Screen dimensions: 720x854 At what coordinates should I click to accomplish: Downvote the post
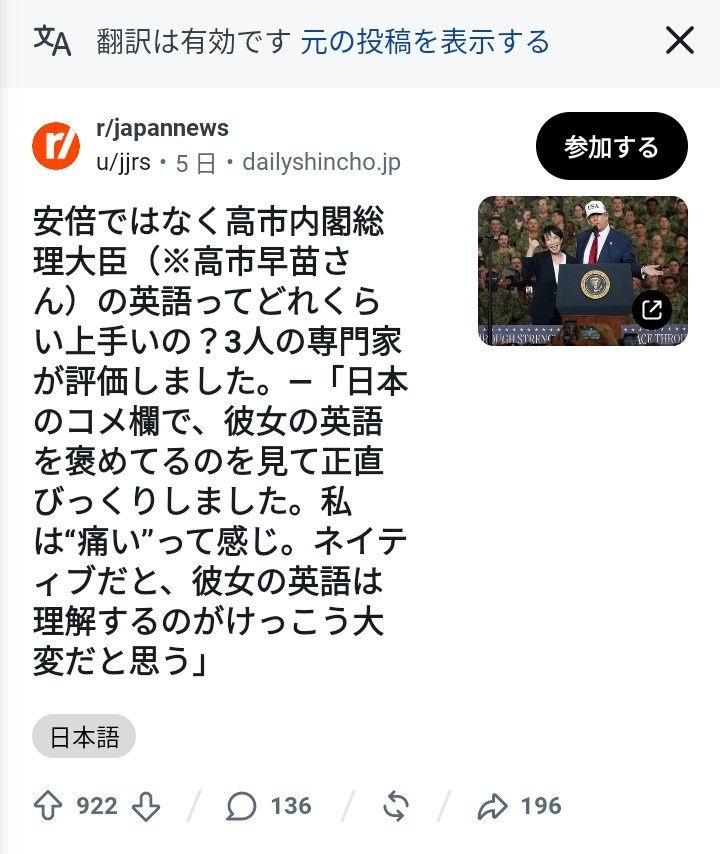pos(147,806)
